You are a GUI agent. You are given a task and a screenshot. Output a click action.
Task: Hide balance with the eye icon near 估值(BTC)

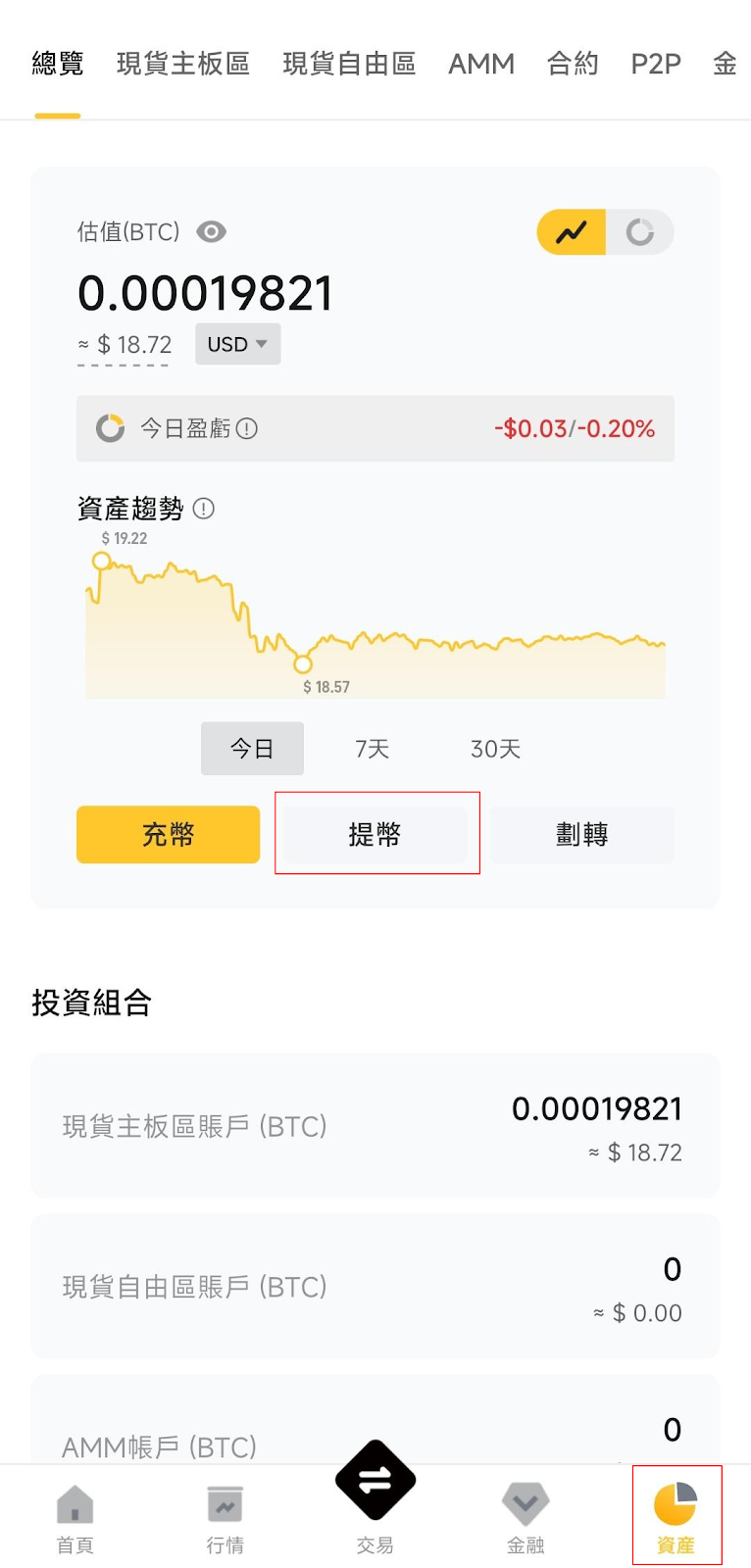click(212, 231)
